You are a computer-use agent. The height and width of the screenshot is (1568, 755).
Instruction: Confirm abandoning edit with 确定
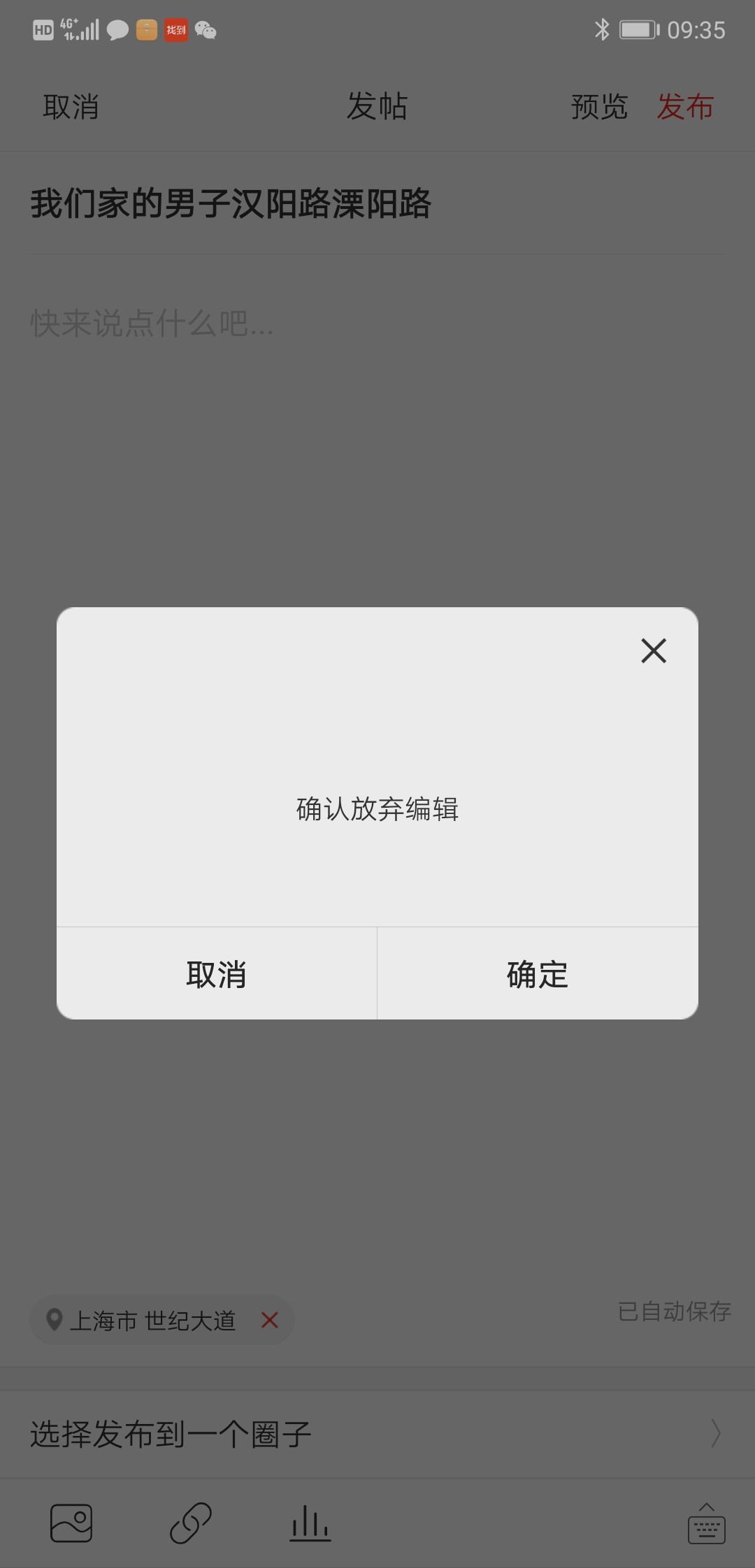[538, 973]
